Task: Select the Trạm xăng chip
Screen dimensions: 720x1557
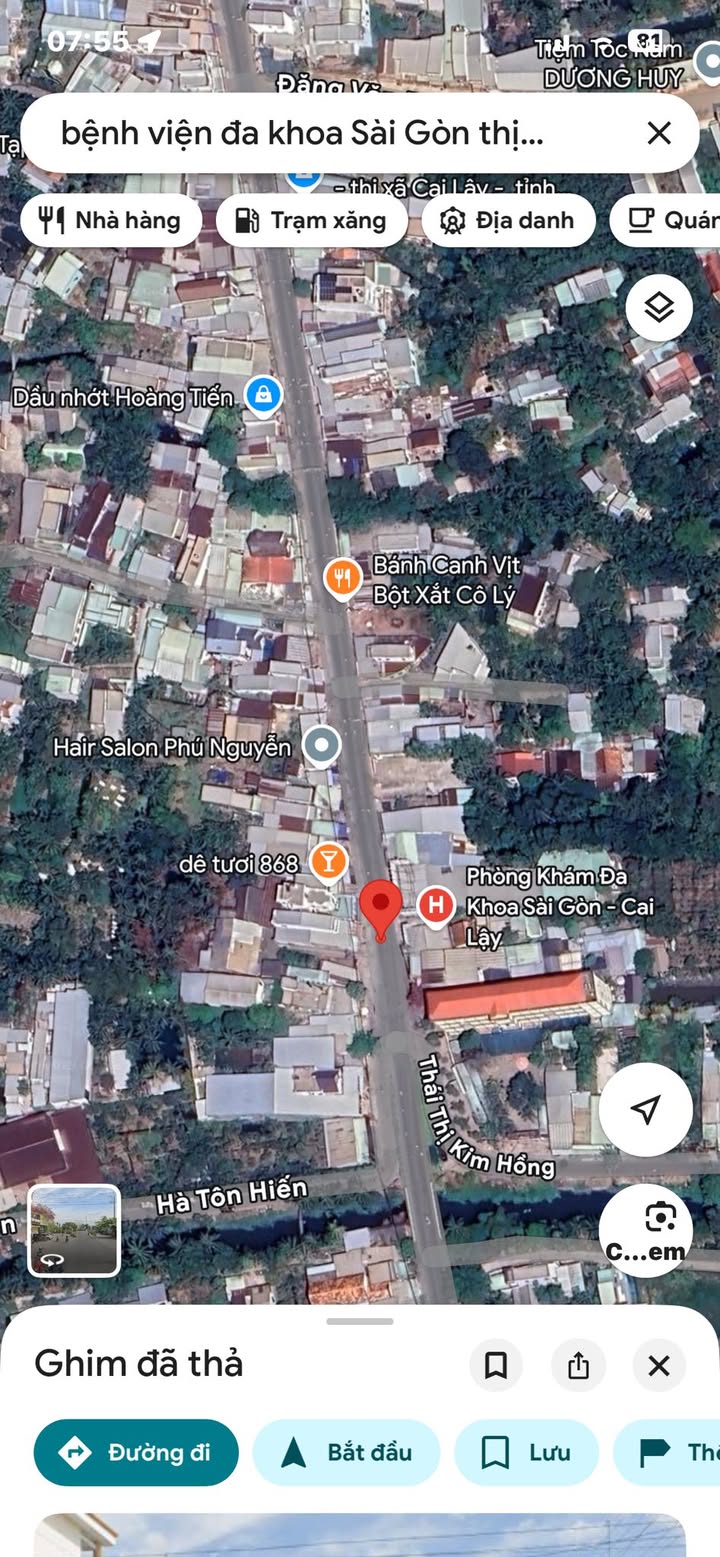Action: tap(311, 220)
